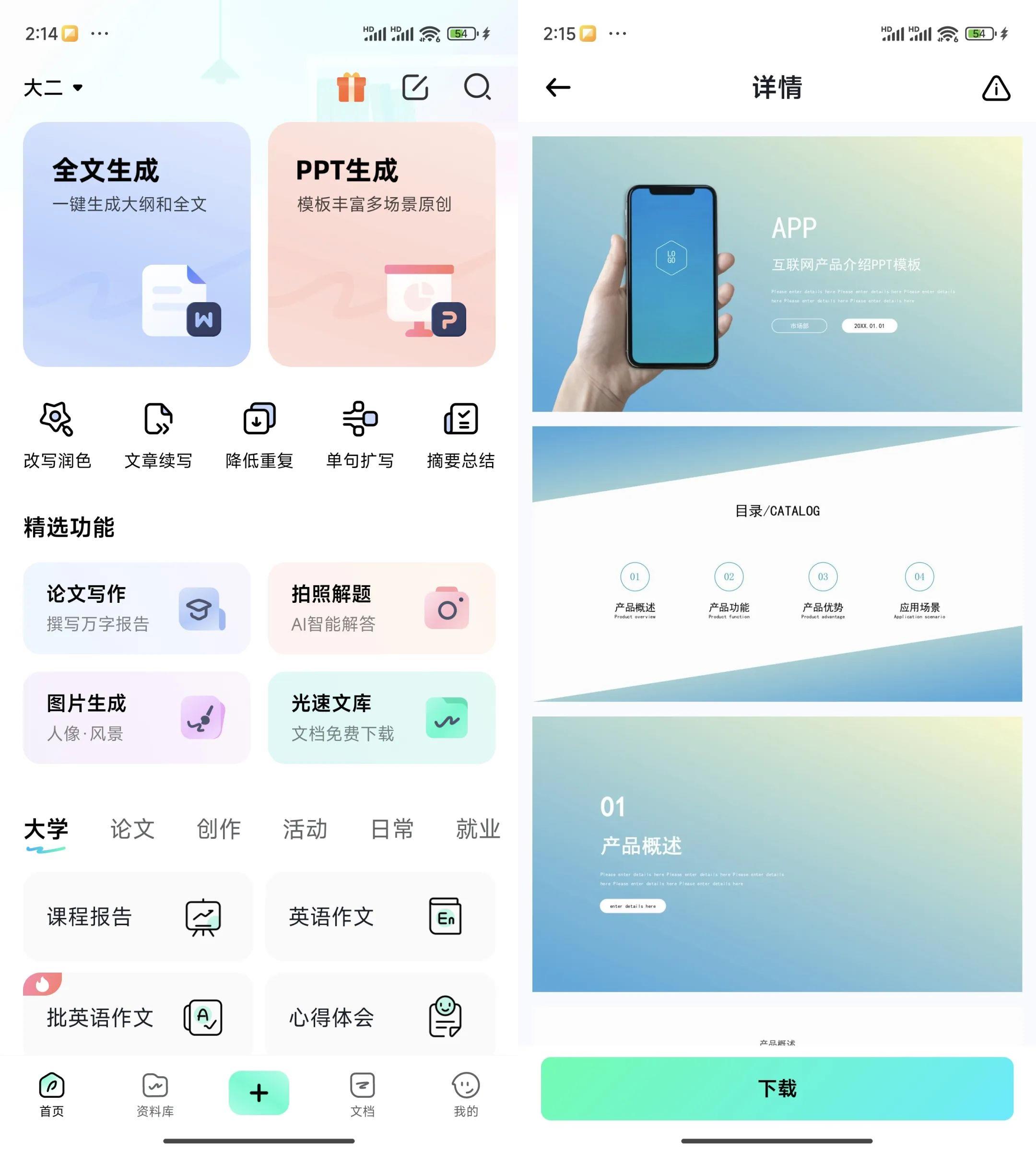
Task: Open 论文写作 feature card
Action: click(137, 608)
